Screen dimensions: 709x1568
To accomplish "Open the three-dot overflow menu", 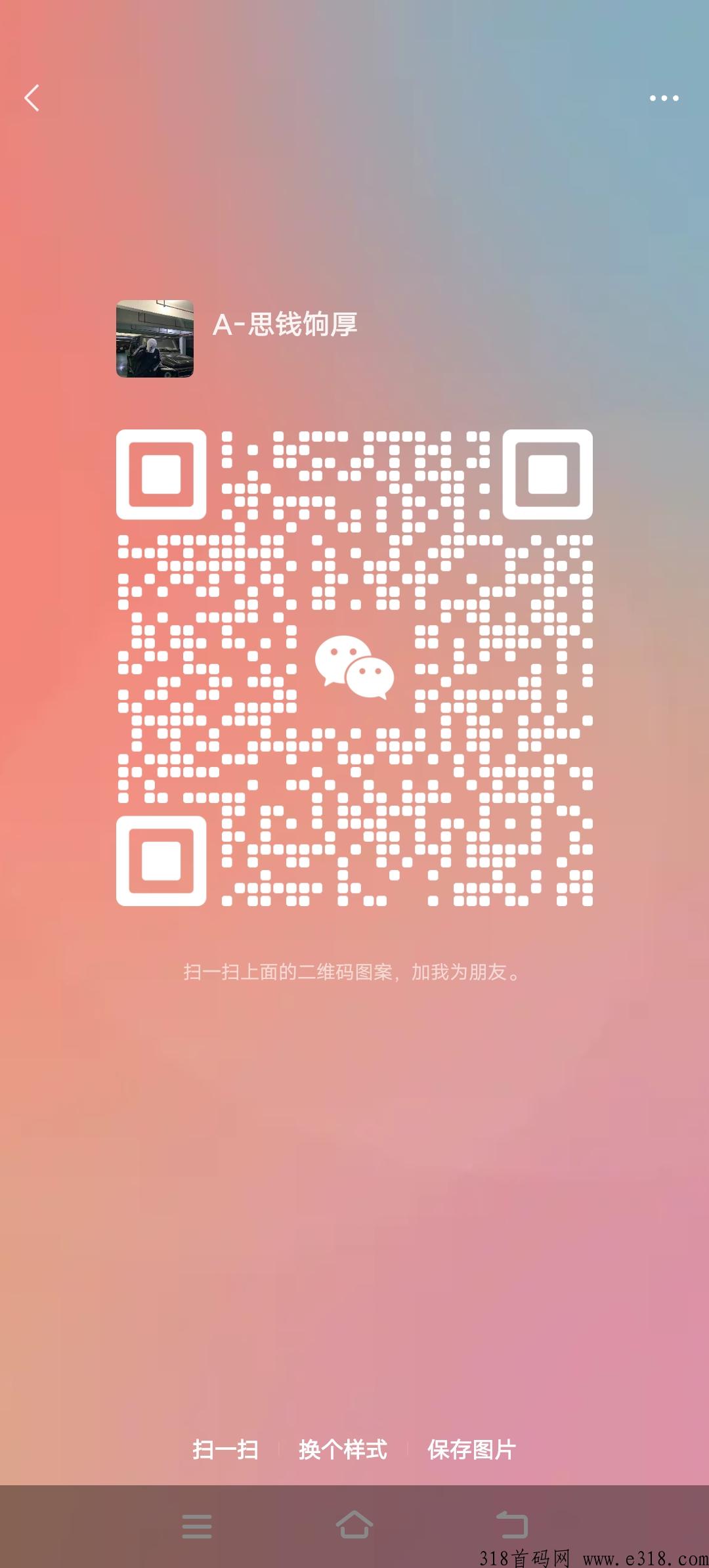I will point(664,98).
